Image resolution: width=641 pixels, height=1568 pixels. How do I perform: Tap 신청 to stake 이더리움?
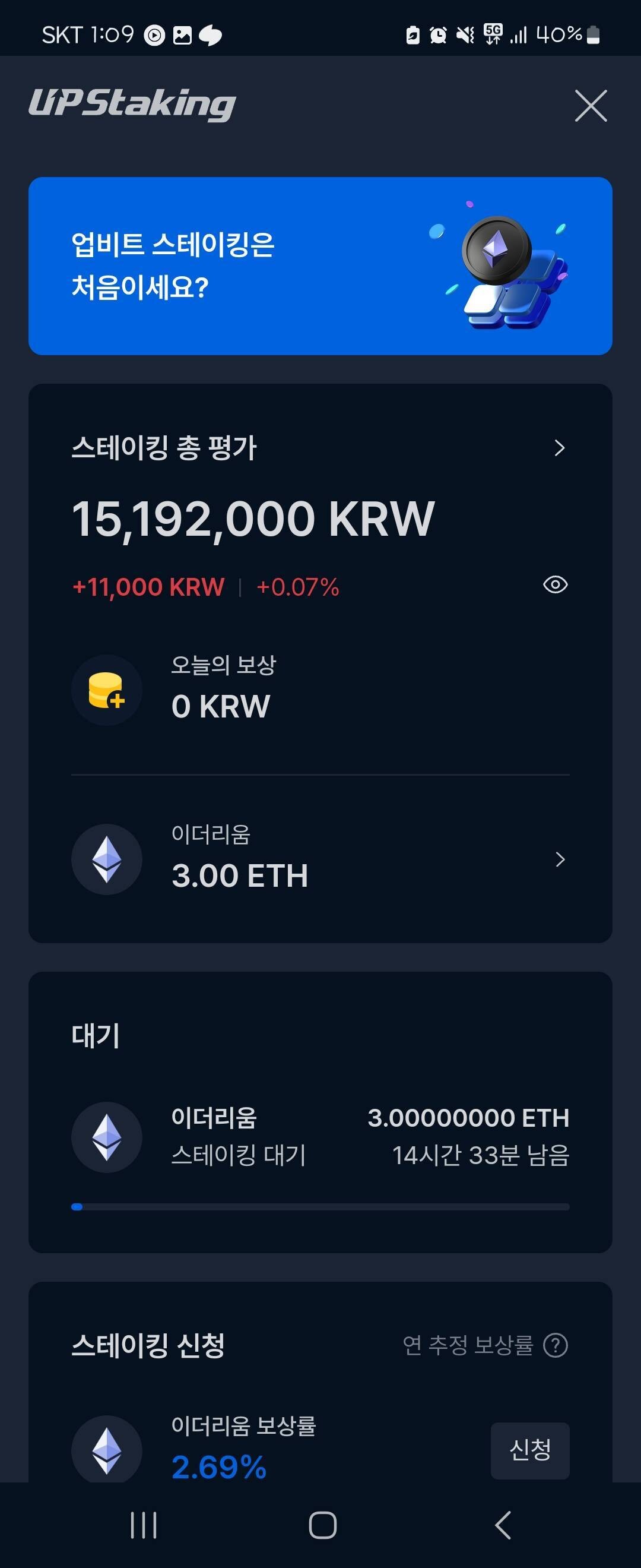[x=529, y=1450]
